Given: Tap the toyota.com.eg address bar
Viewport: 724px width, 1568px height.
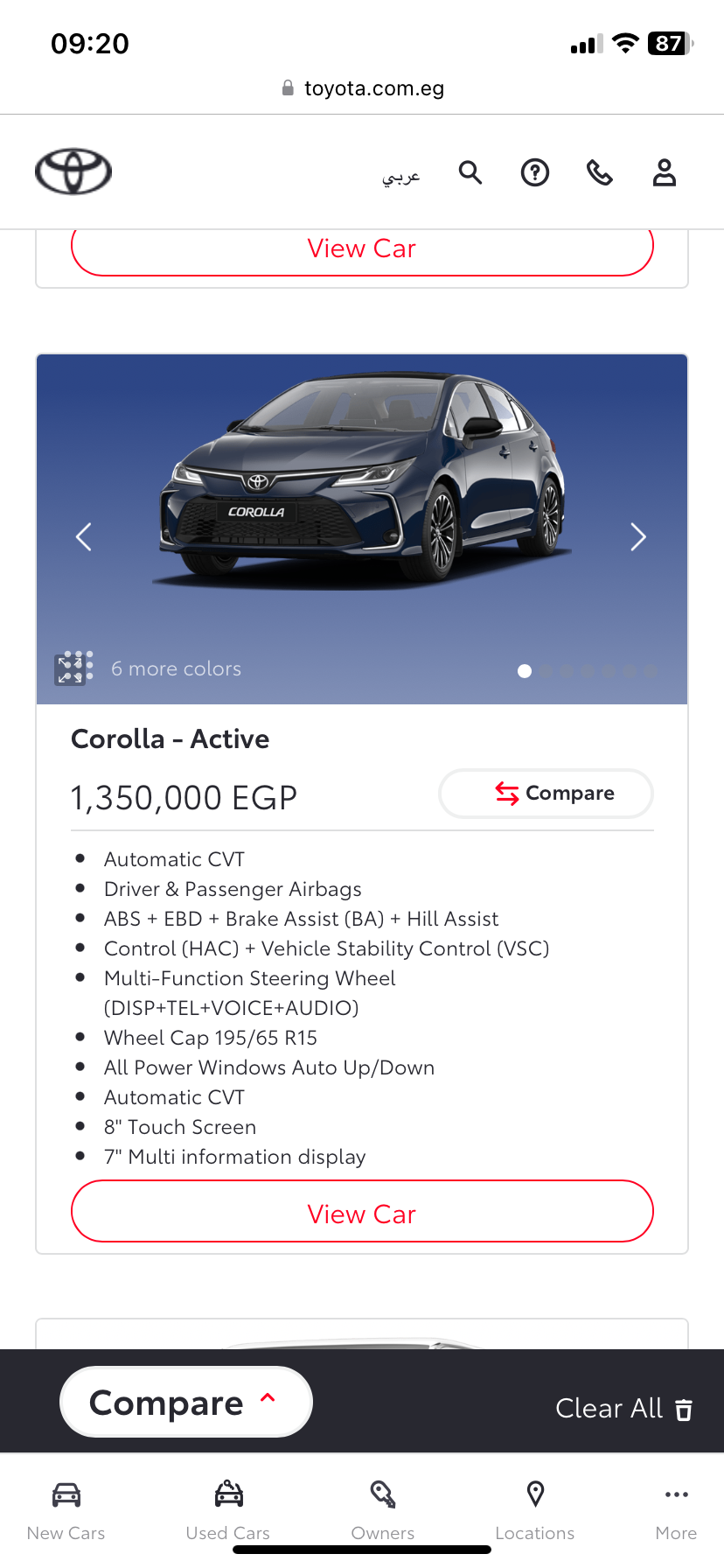Looking at the screenshot, I should pos(362,88).
